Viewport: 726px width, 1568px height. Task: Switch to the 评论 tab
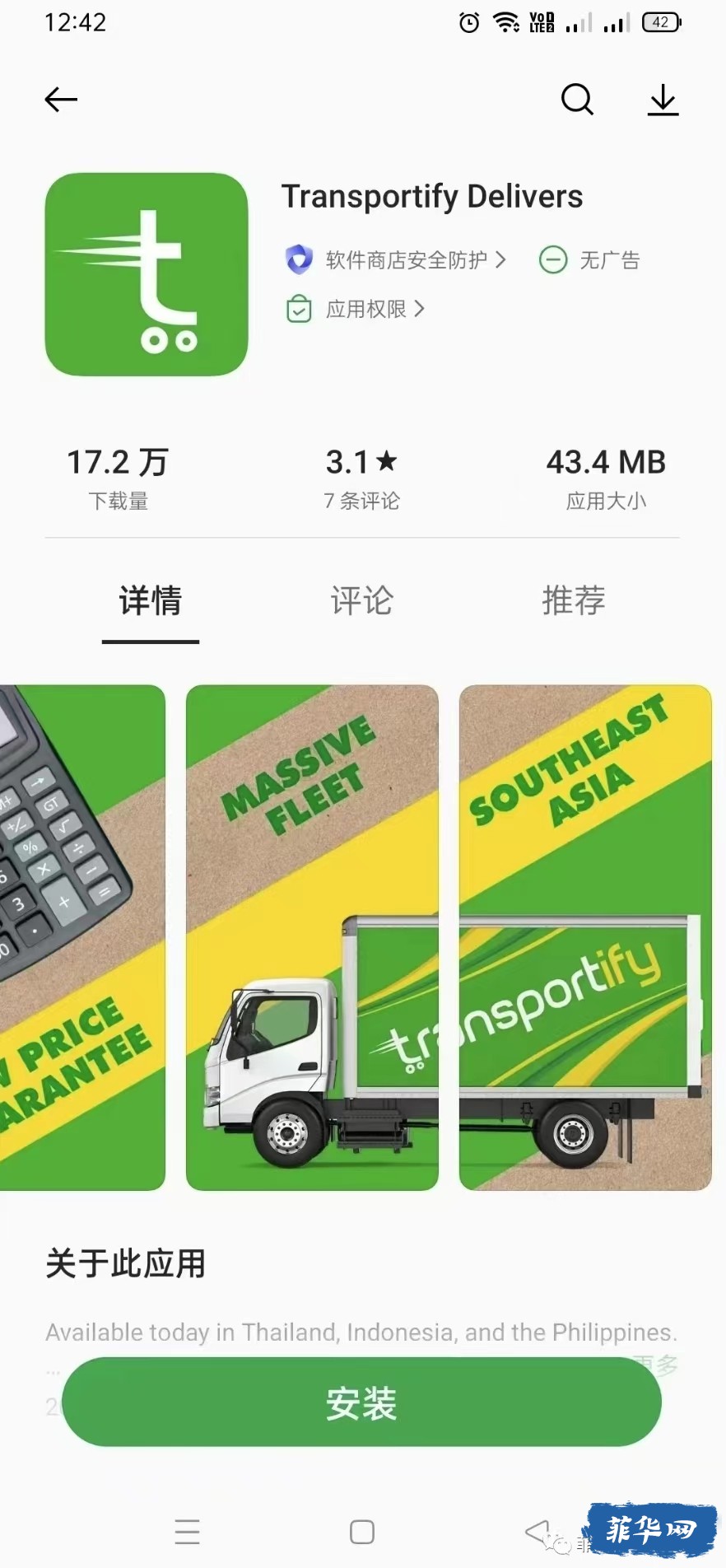click(361, 600)
